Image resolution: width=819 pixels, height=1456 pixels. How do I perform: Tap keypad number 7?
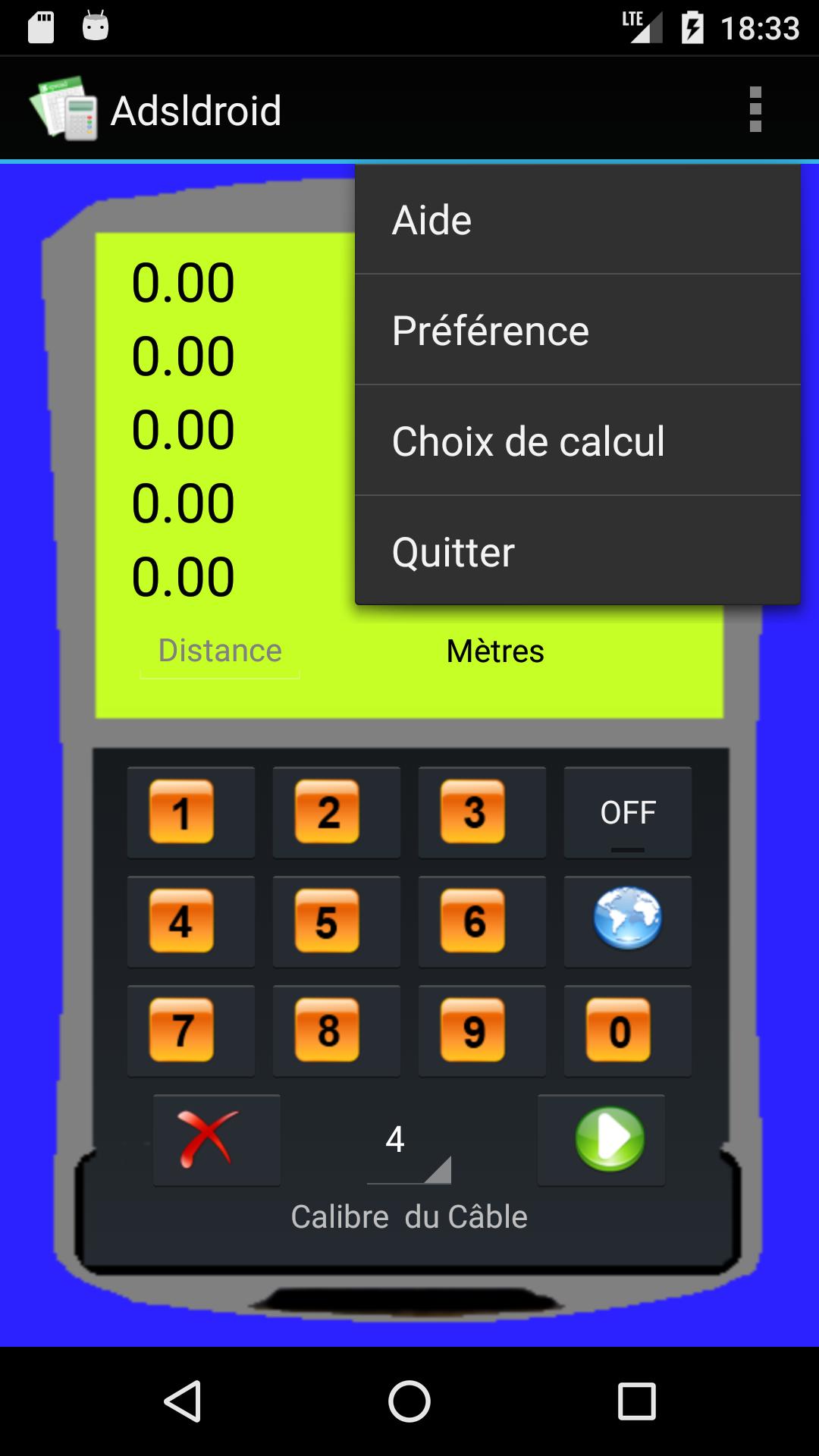point(190,1031)
